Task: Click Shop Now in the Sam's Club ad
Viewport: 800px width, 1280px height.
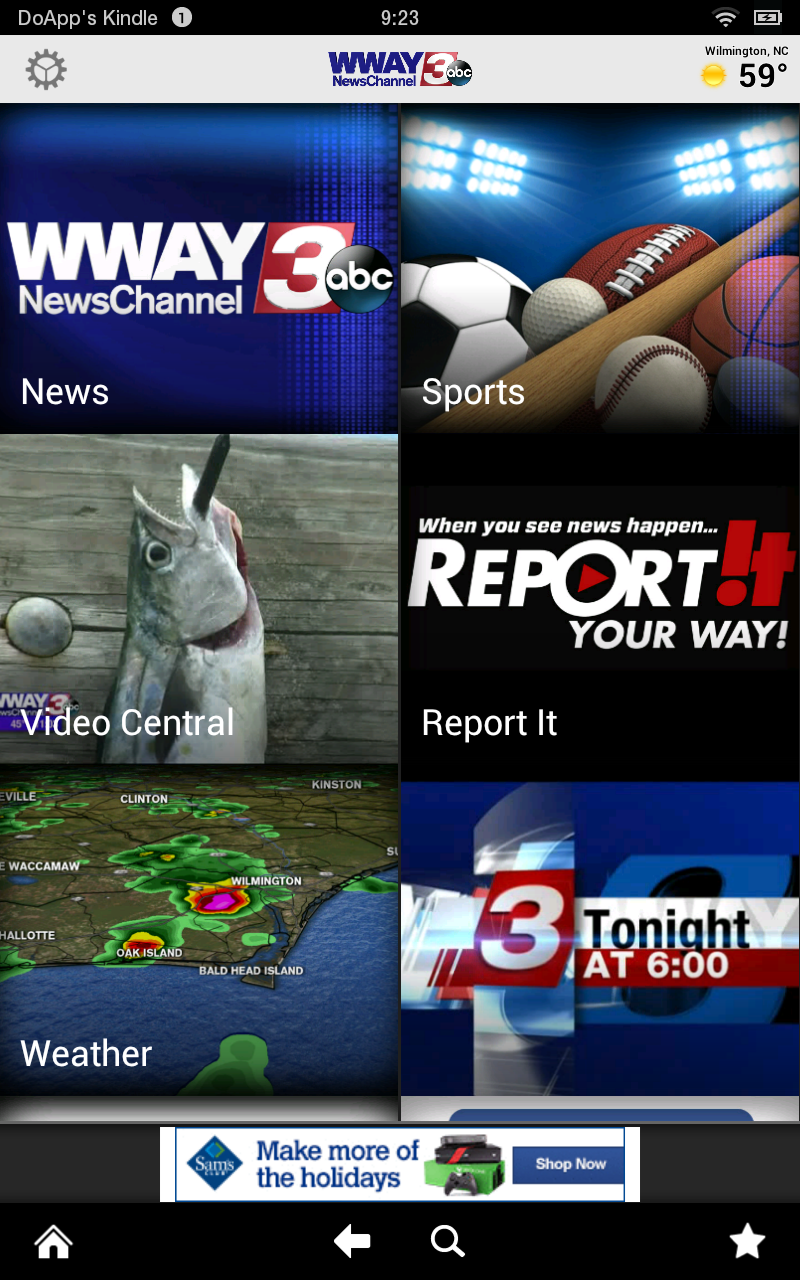Action: point(567,1164)
